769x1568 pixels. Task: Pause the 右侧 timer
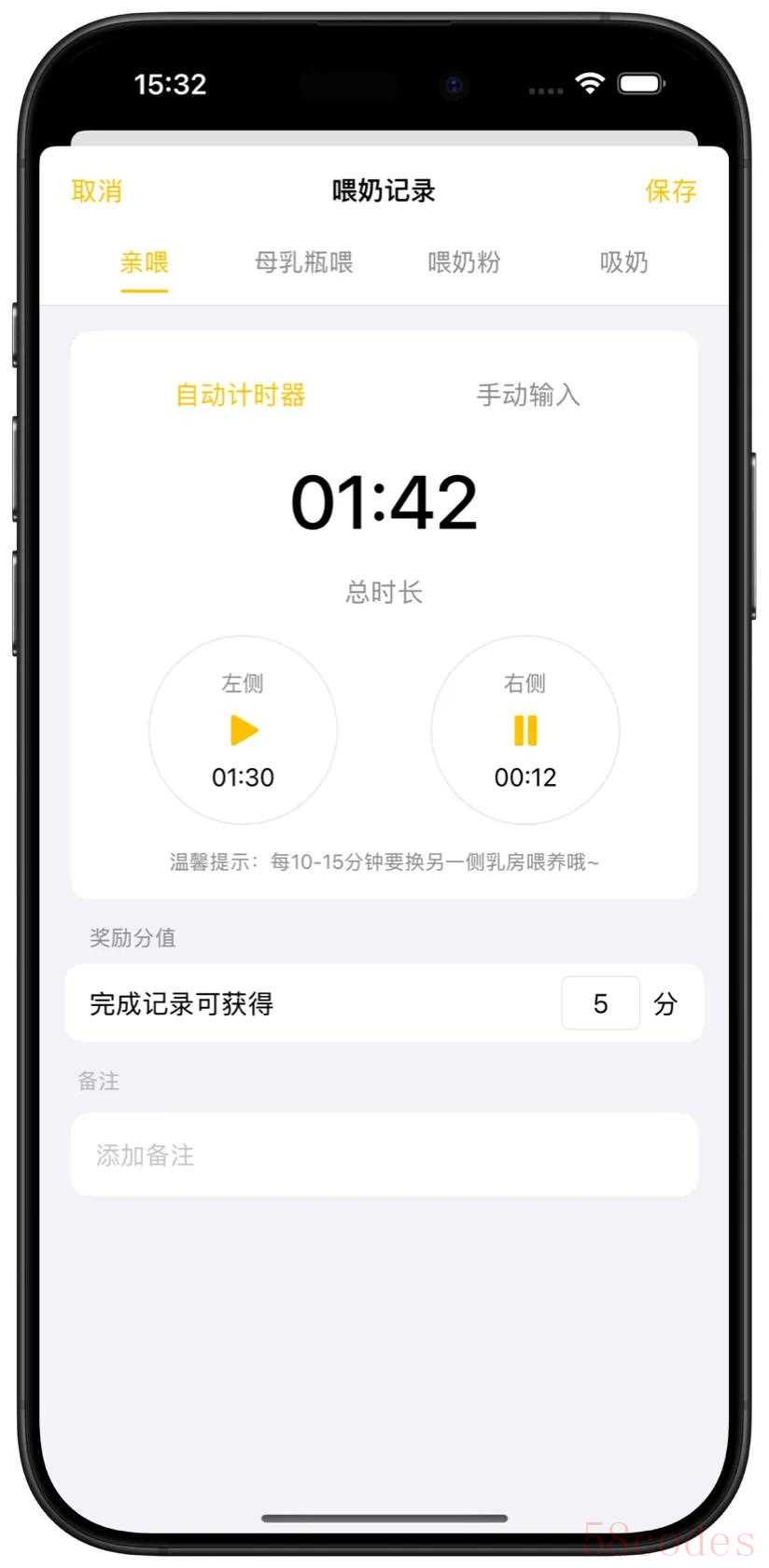click(x=525, y=730)
